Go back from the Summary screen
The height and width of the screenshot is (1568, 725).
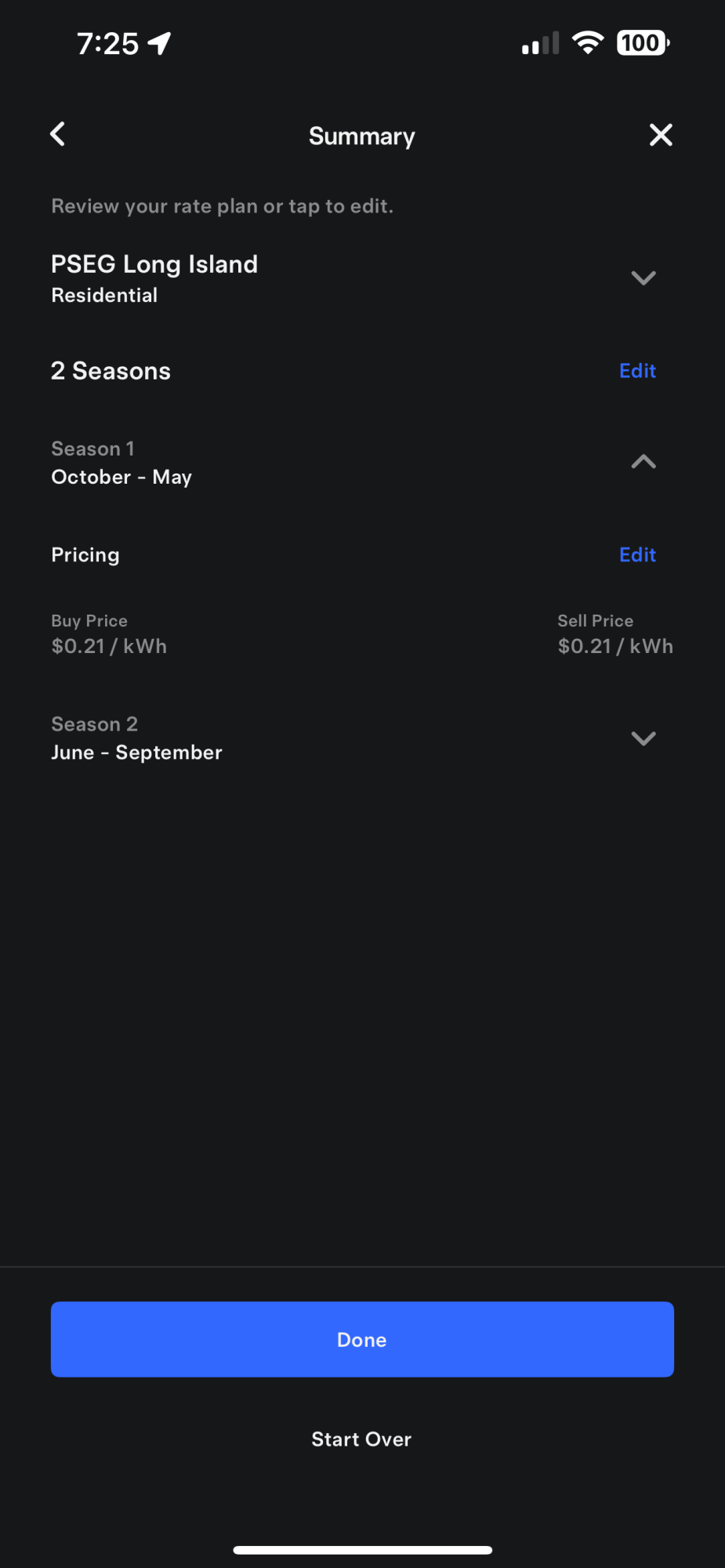point(58,134)
